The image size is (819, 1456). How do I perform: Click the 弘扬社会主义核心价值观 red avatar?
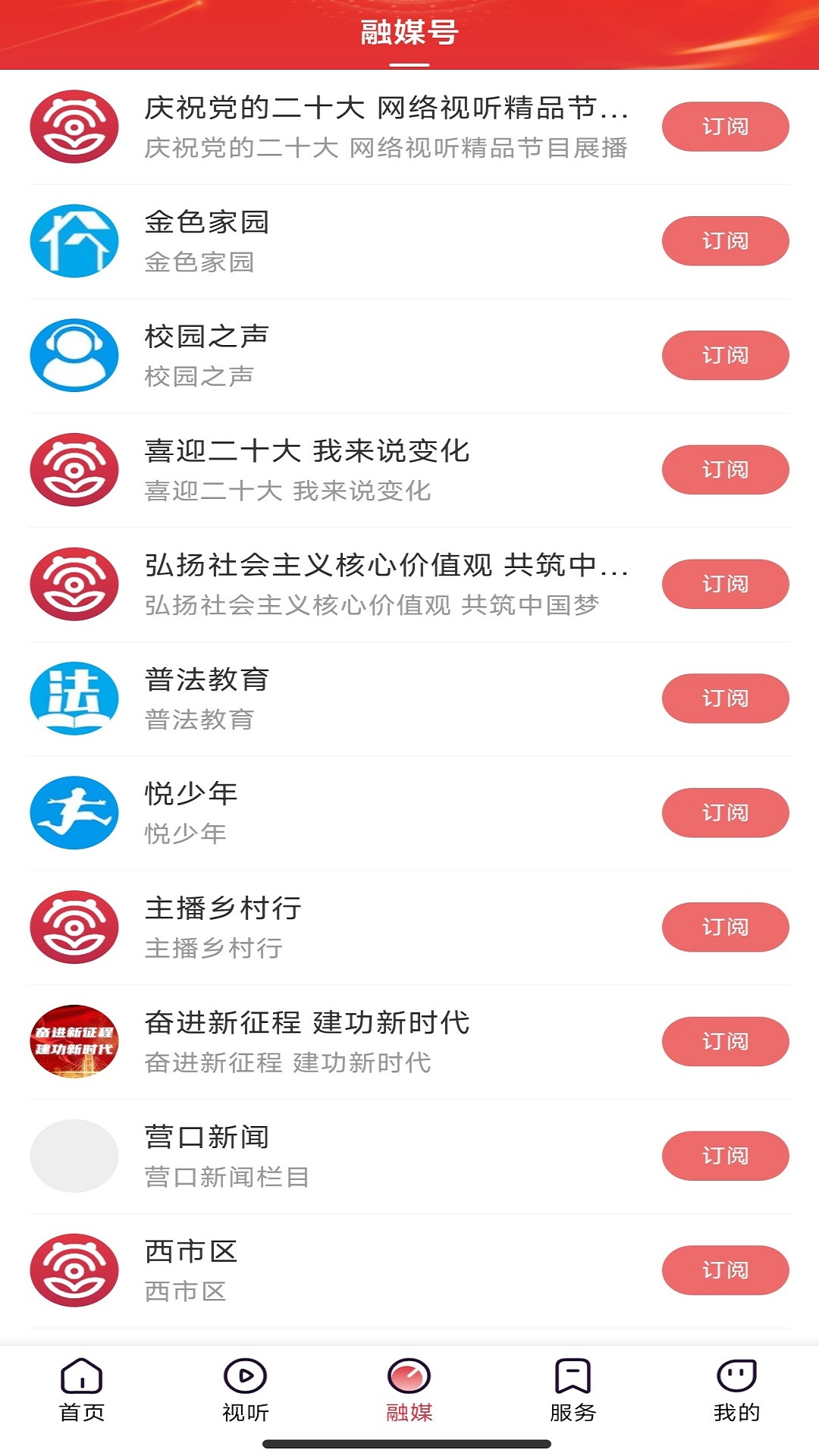(x=74, y=584)
